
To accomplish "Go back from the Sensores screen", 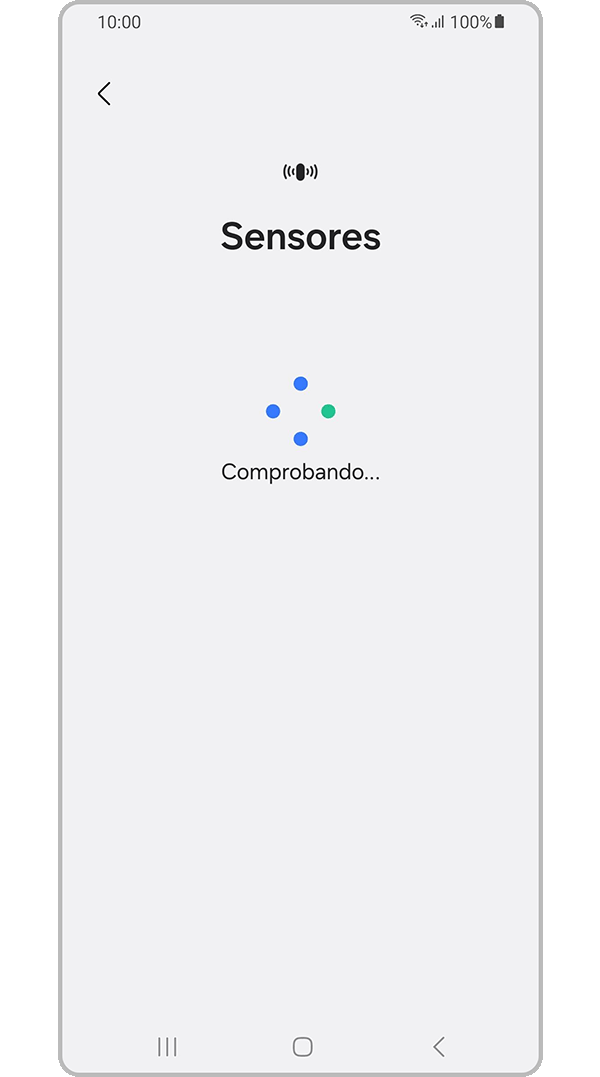I will click(x=104, y=94).
